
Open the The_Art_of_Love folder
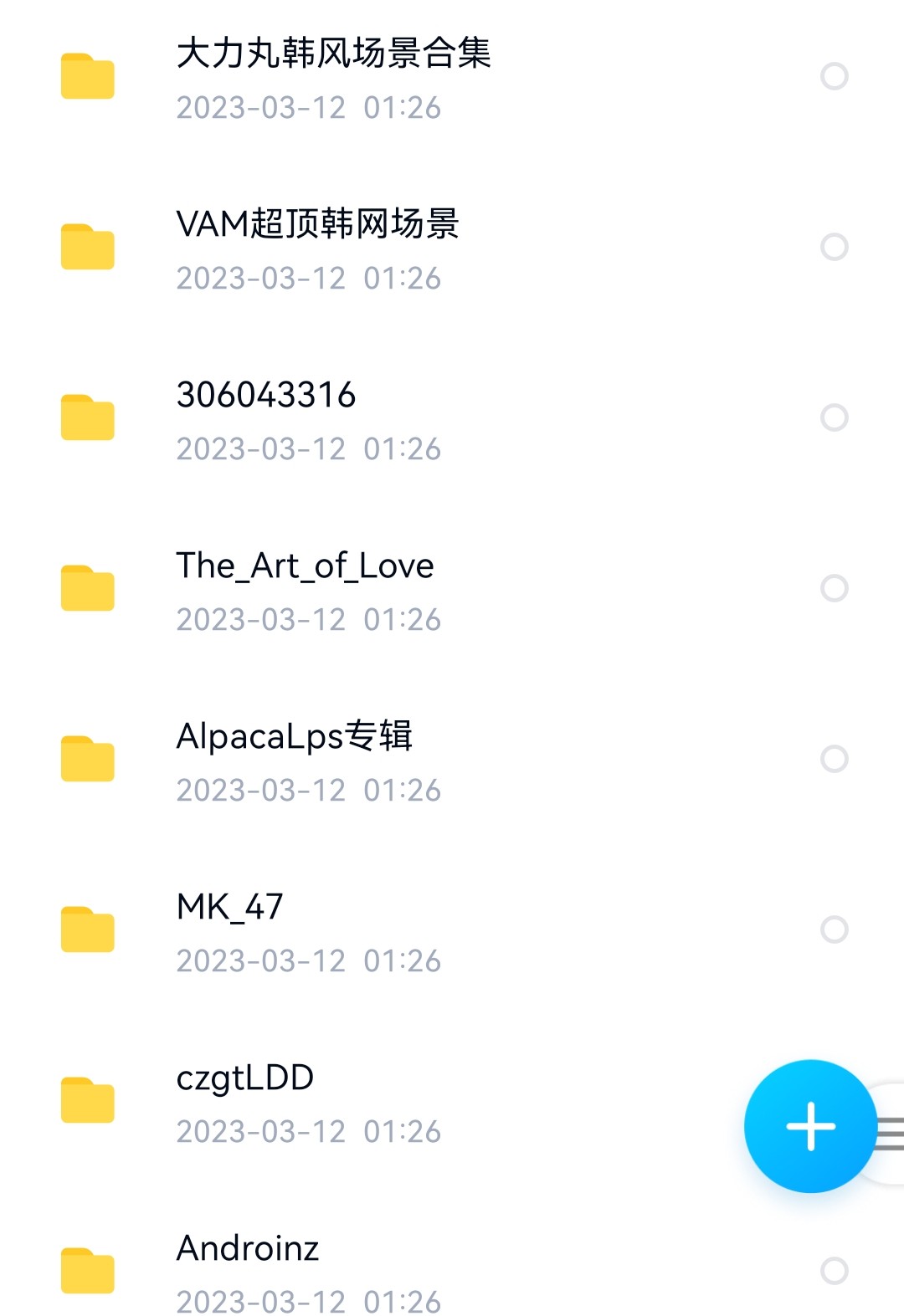(305, 566)
